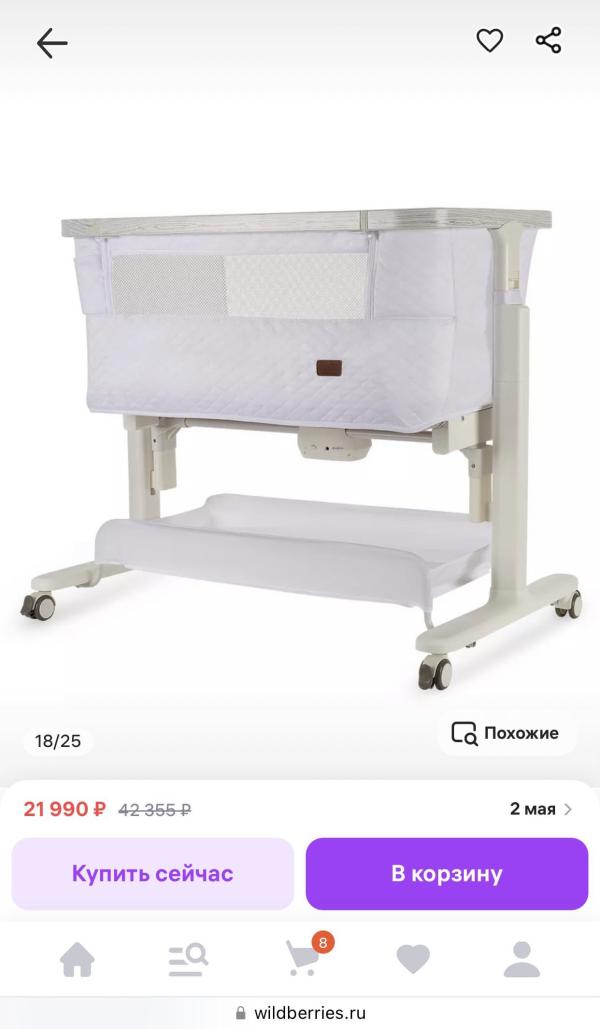Add this crib to favorites

489,41
